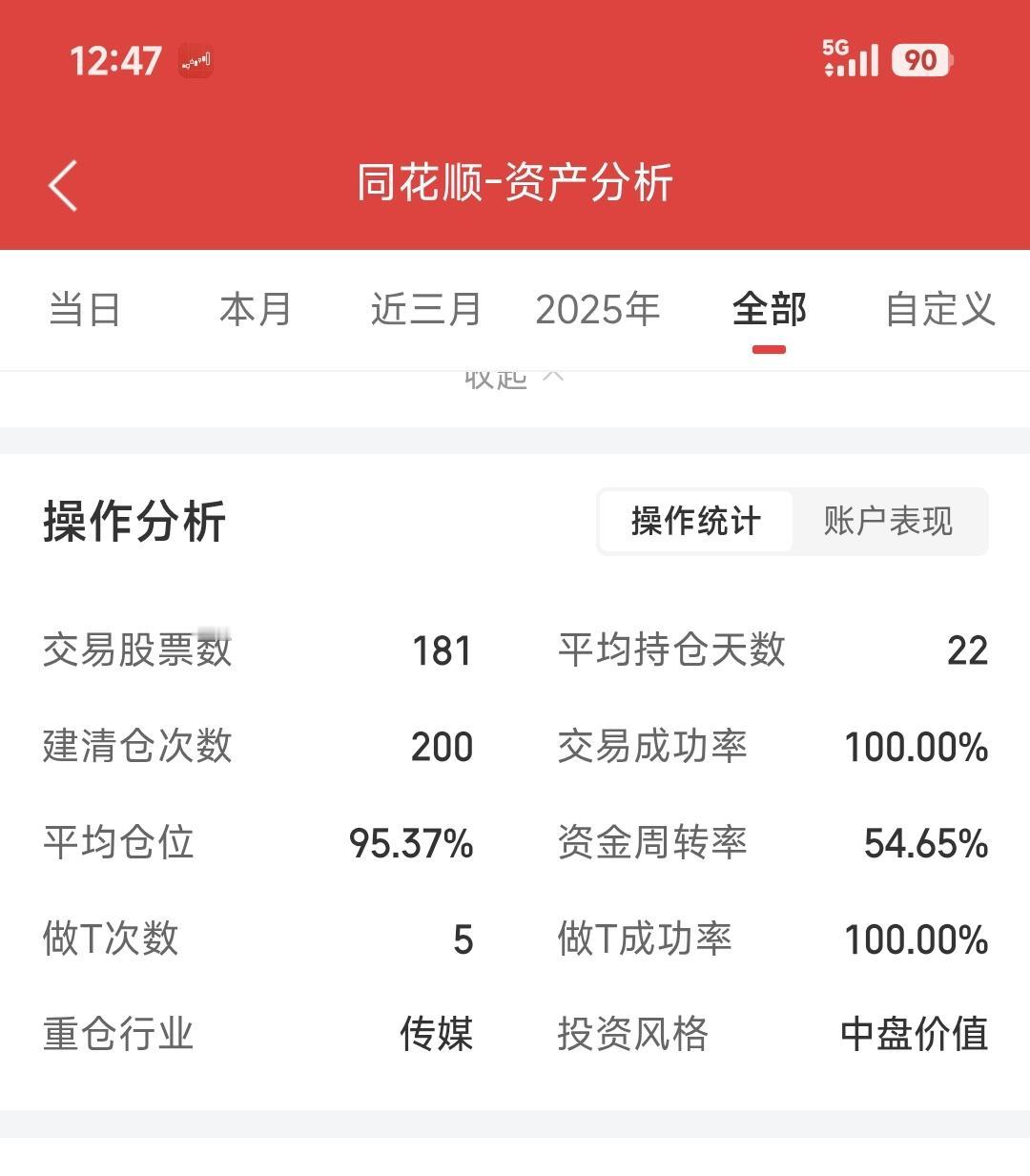
Task: Tap the 5G signal icon in status bar
Action: [x=849, y=60]
